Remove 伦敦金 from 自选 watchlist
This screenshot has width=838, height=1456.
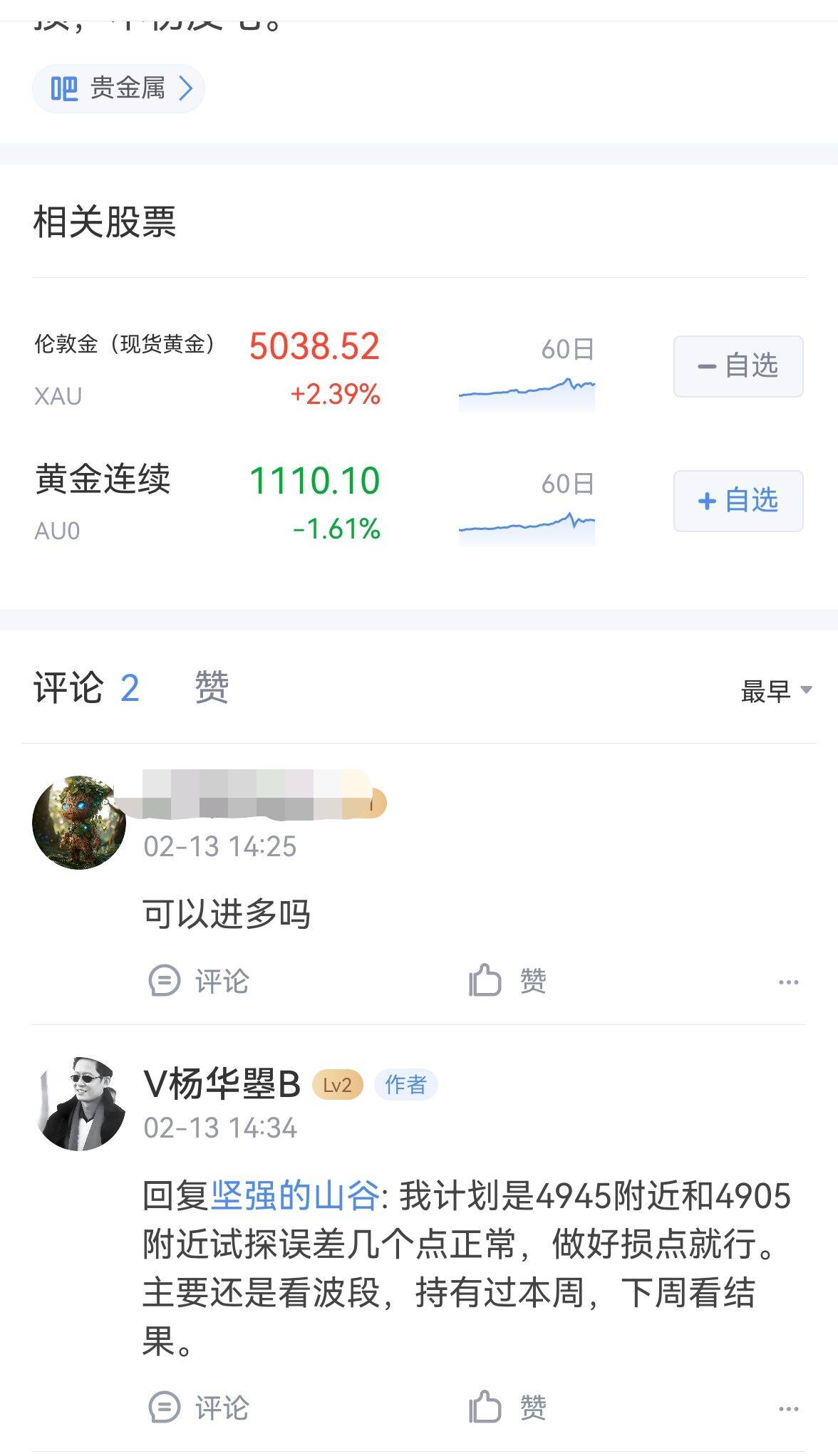738,366
